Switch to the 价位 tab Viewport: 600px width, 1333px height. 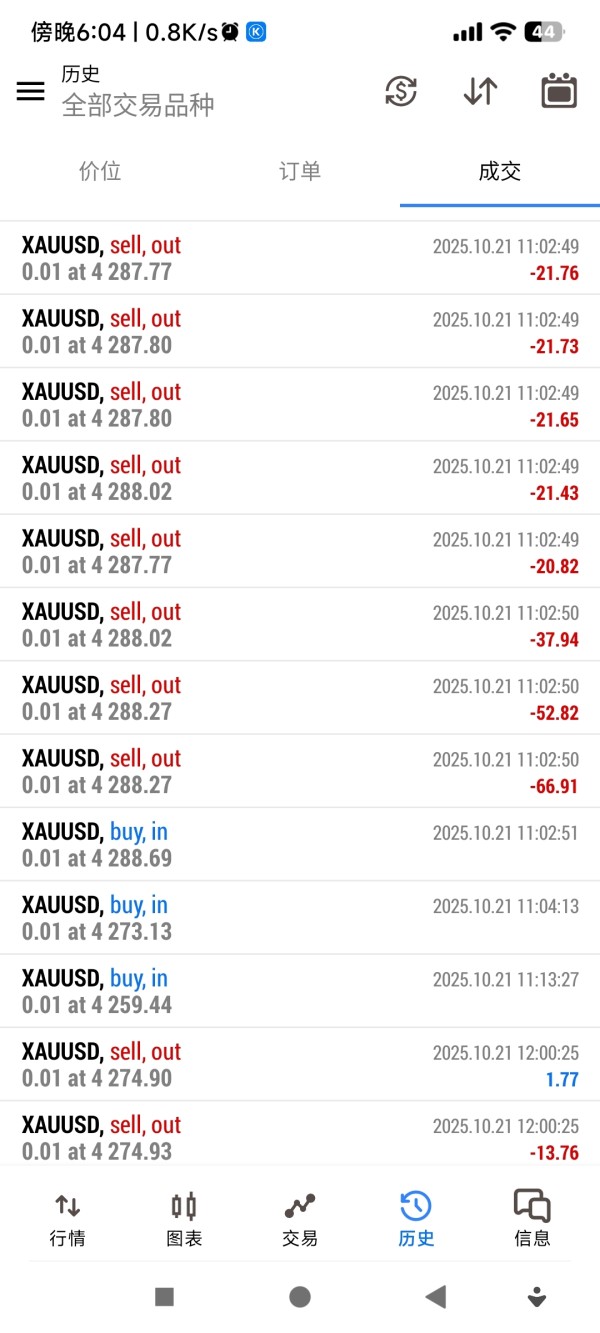[x=100, y=171]
